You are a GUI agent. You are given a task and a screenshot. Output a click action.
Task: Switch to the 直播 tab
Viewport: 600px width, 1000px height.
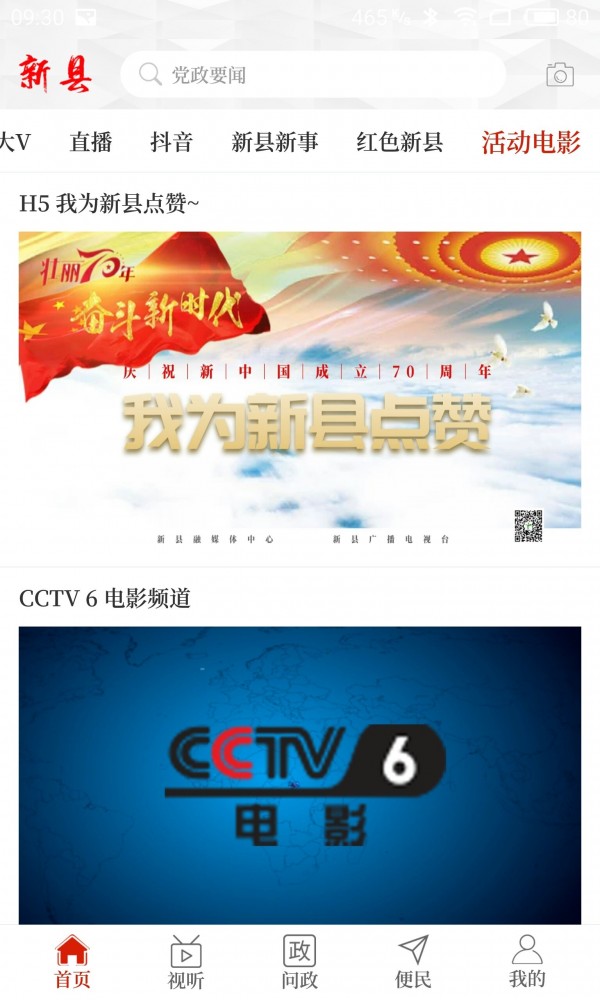click(x=91, y=142)
